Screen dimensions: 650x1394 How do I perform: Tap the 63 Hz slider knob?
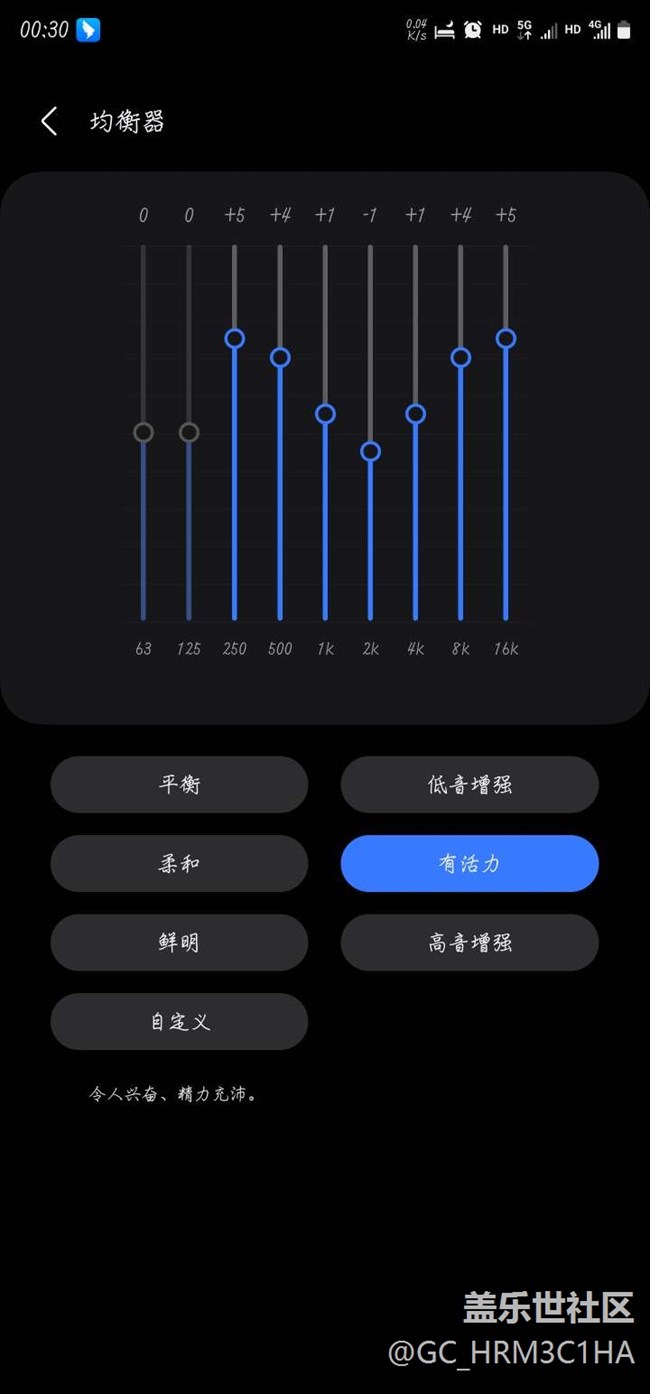coord(143,432)
